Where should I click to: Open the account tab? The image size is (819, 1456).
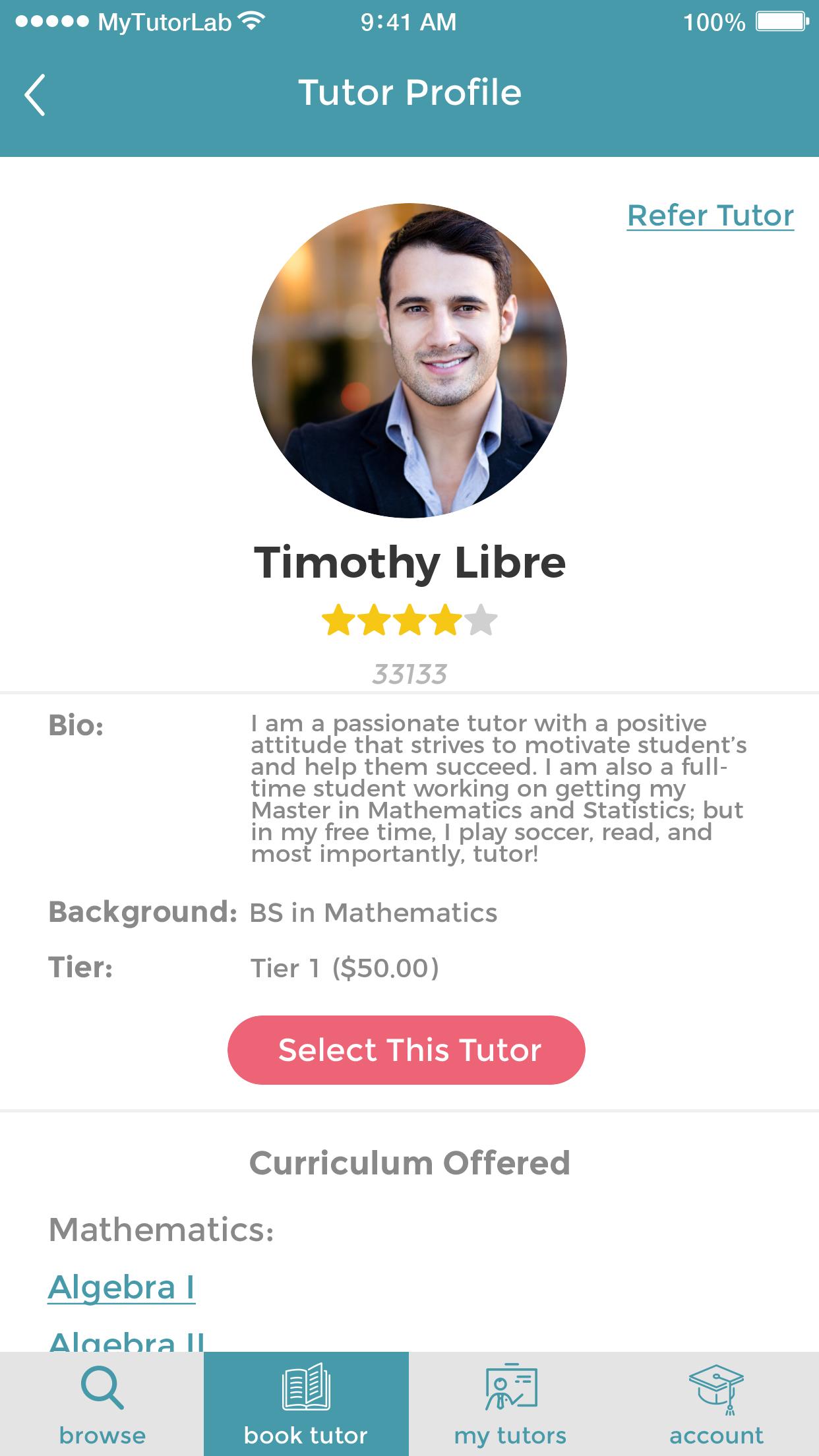[x=716, y=1403]
